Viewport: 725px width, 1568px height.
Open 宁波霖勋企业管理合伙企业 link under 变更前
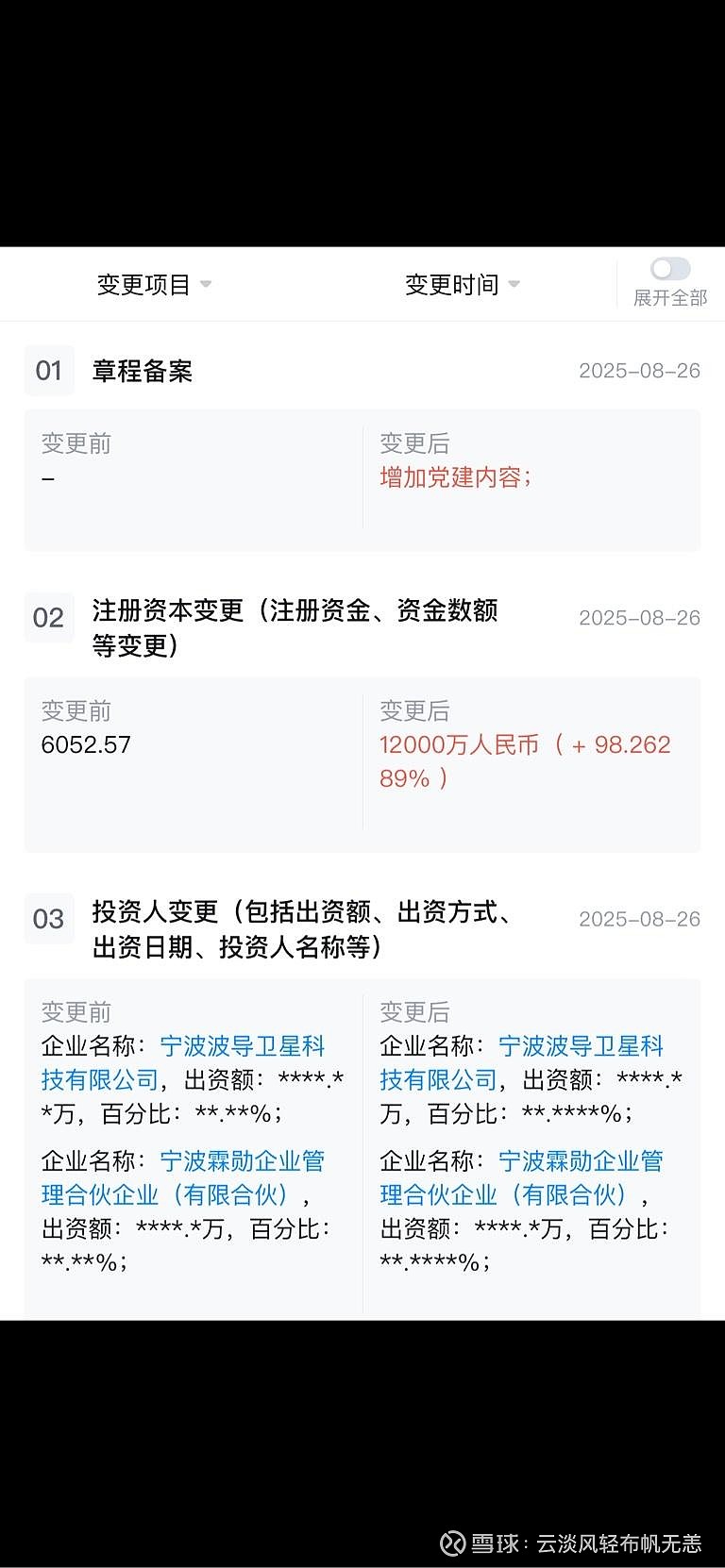tap(183, 1177)
